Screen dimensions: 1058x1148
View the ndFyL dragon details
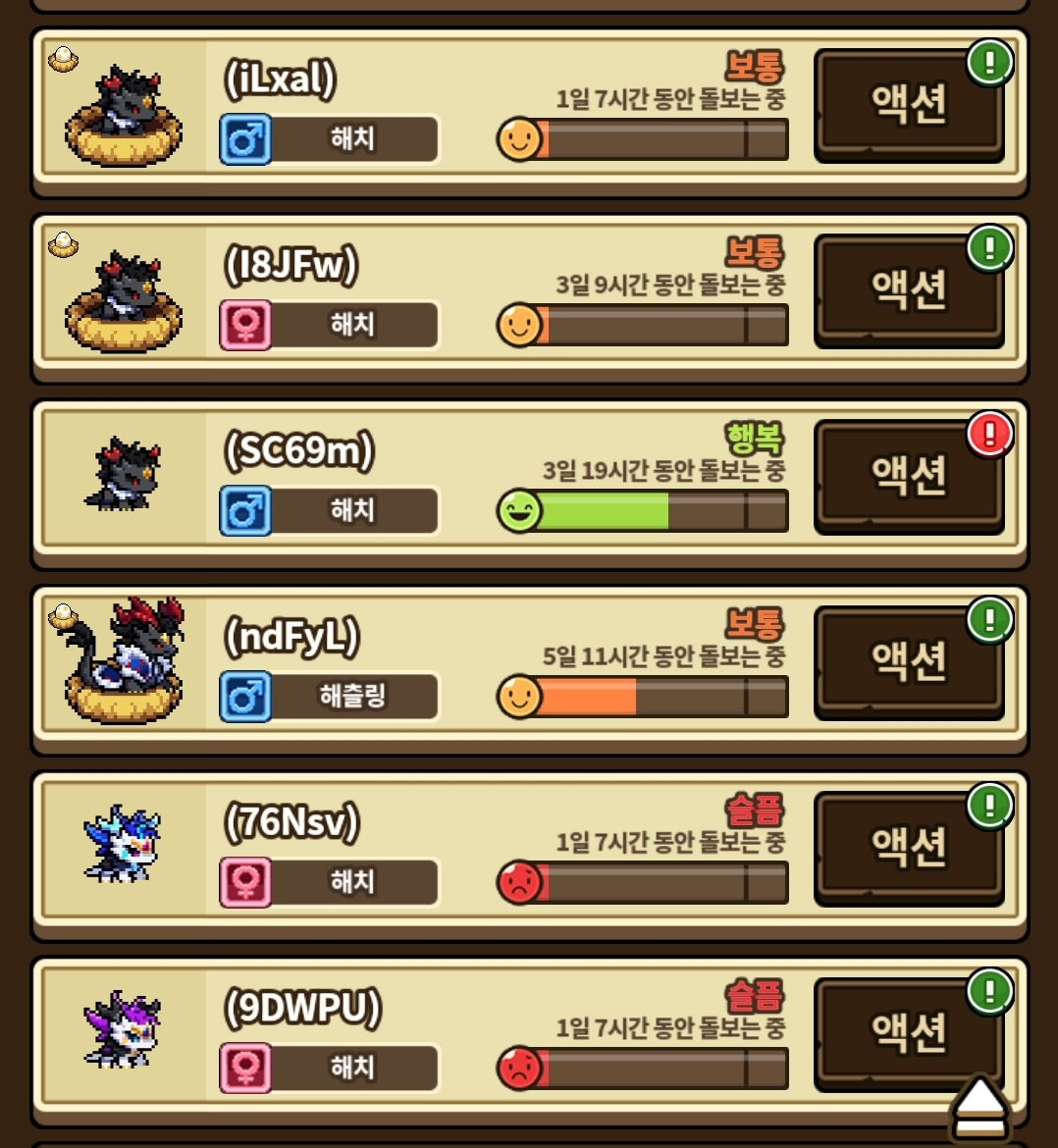(123, 659)
